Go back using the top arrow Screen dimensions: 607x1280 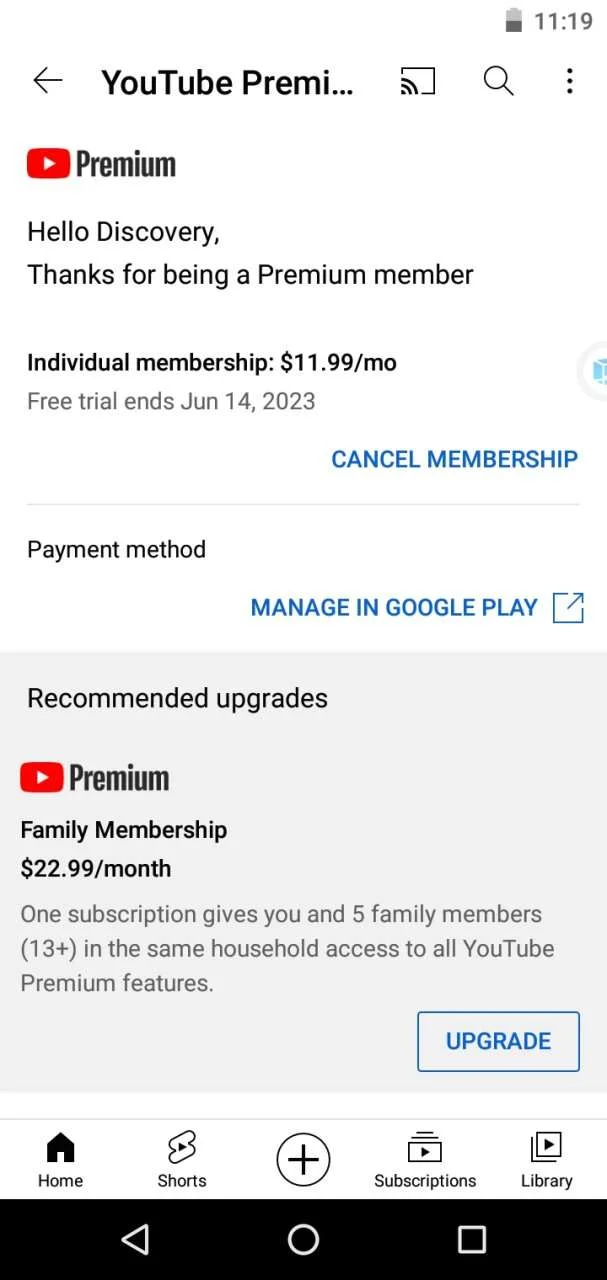[48, 81]
